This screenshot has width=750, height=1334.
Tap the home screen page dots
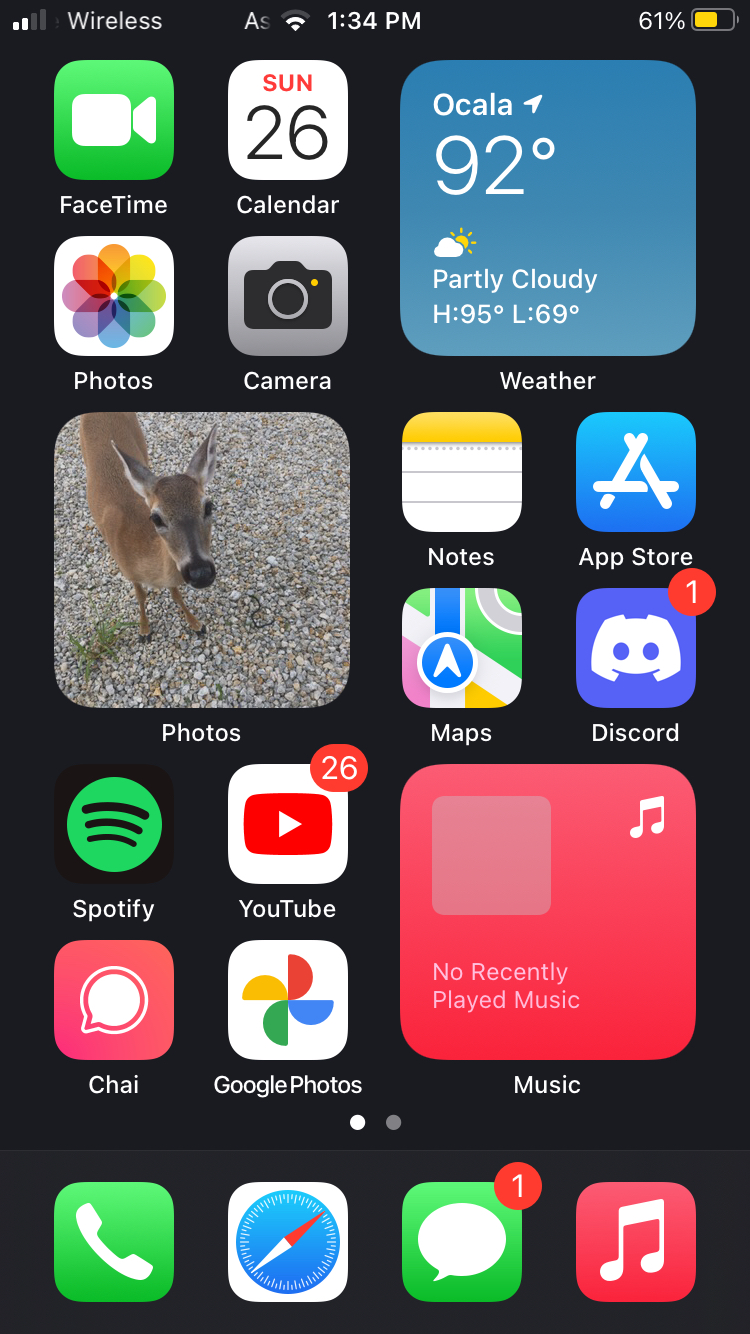click(x=375, y=1122)
